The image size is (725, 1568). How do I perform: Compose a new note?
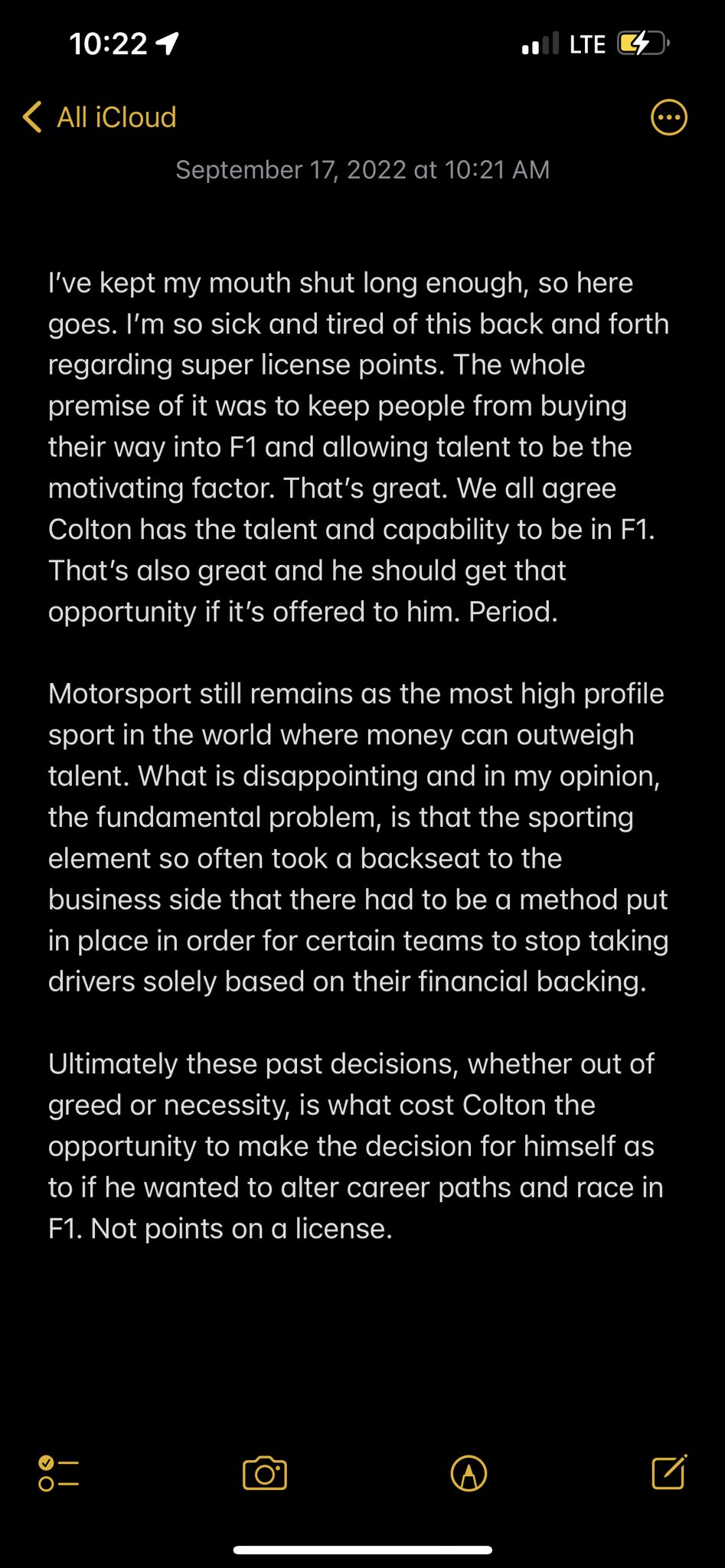pyautogui.click(x=669, y=1472)
